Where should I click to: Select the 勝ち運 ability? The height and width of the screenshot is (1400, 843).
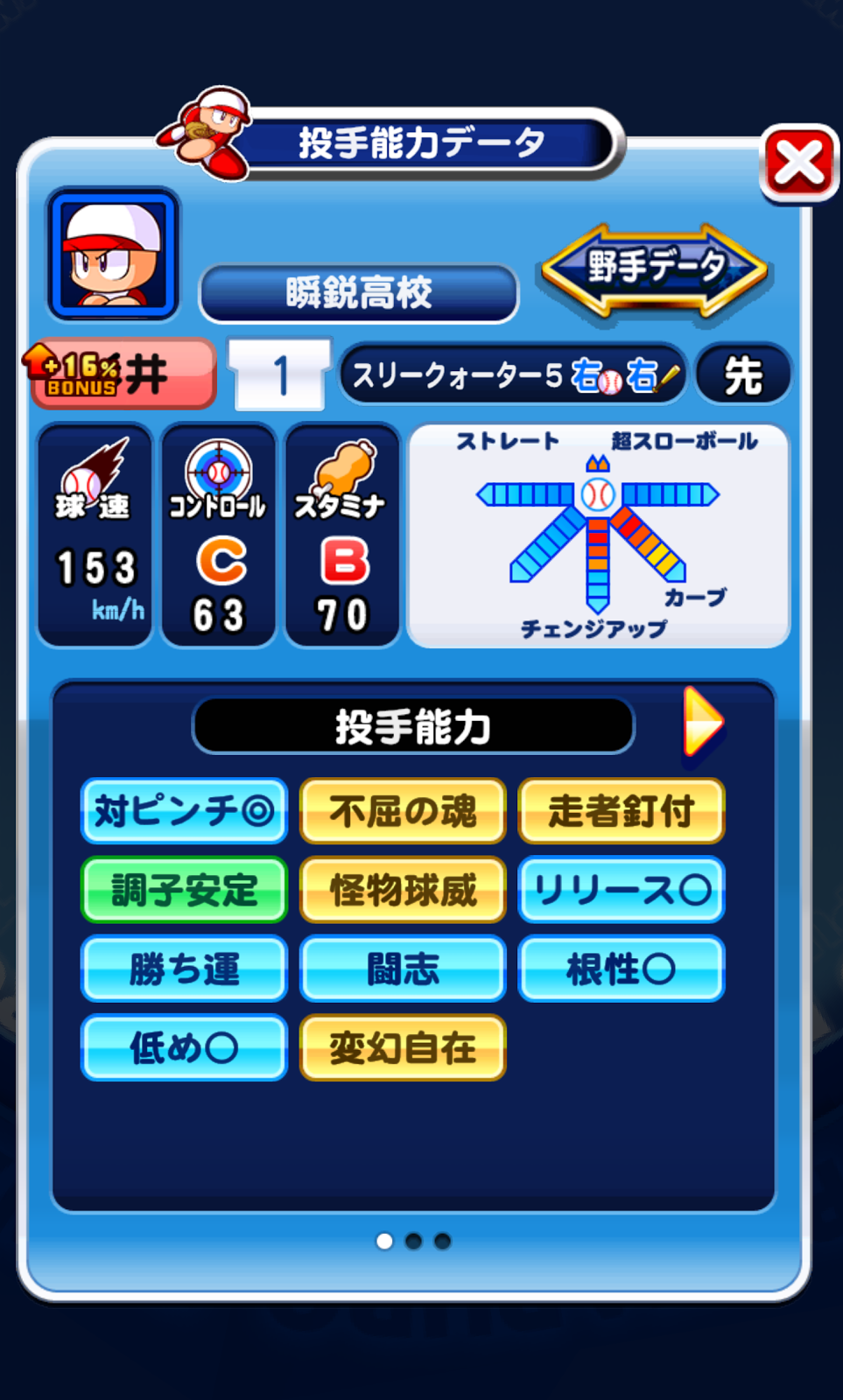[x=185, y=969]
